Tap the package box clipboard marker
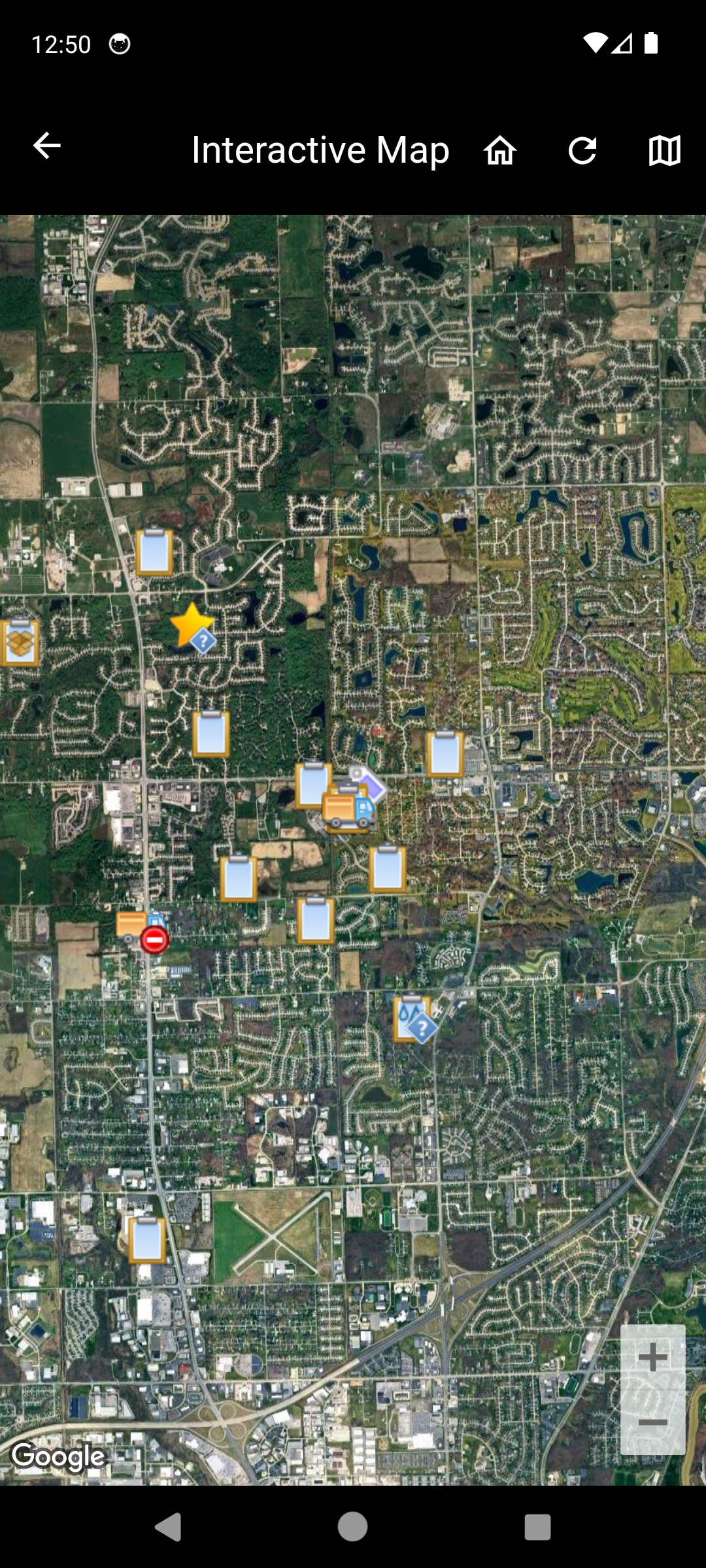Screen dimensions: 706x1568 [x=20, y=643]
